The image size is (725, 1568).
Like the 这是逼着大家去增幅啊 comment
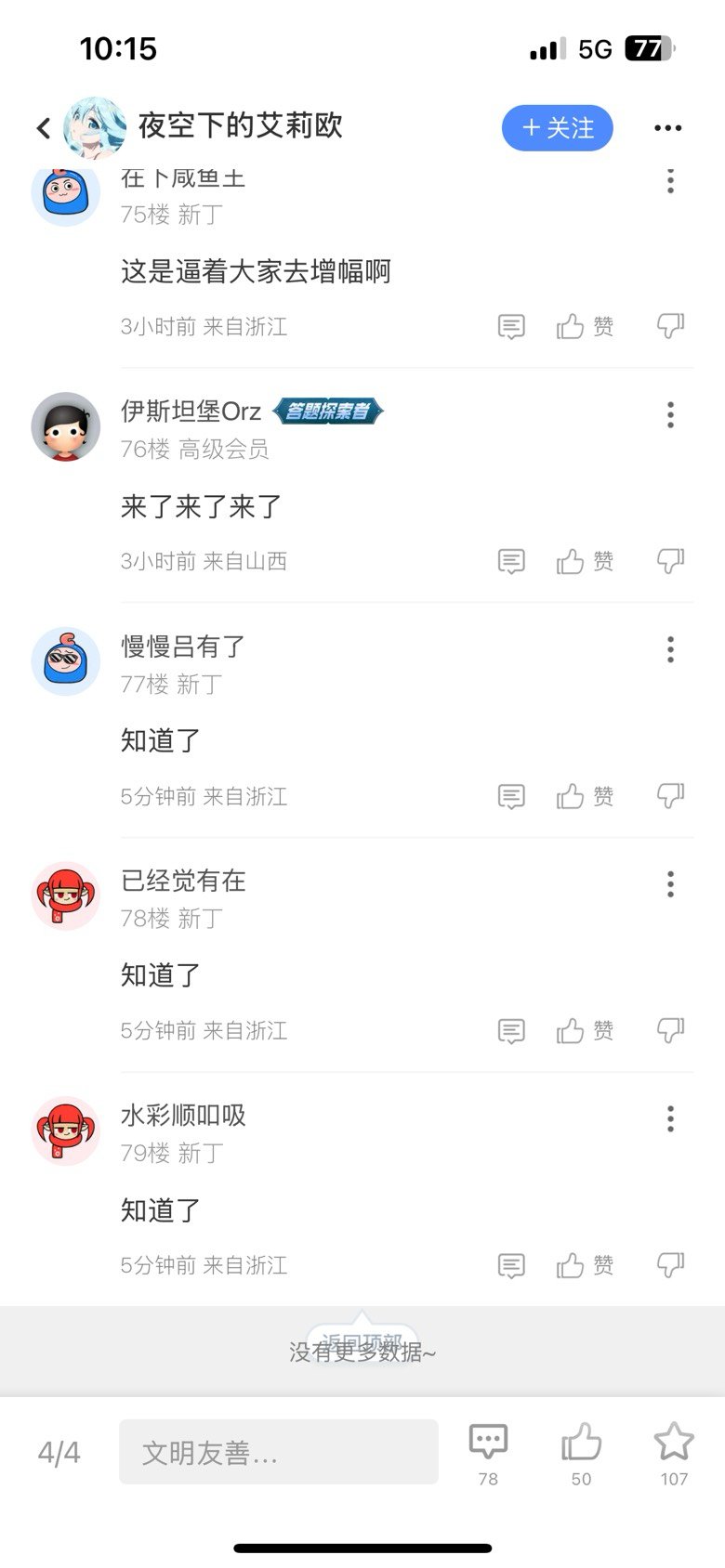point(584,327)
